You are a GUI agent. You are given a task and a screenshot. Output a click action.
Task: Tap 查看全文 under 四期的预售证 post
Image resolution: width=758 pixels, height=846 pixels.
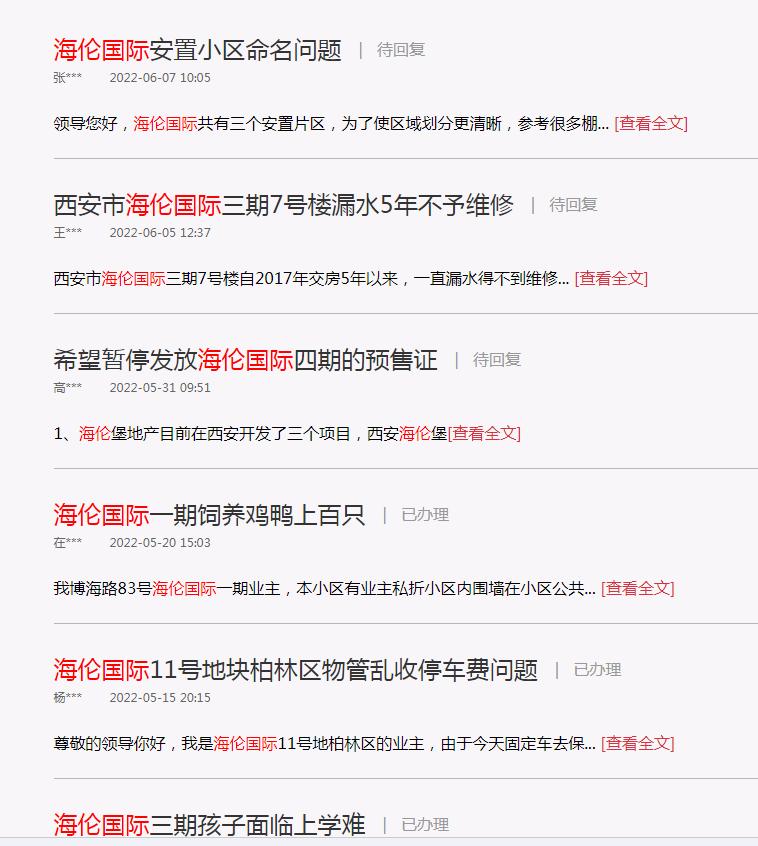coord(484,433)
